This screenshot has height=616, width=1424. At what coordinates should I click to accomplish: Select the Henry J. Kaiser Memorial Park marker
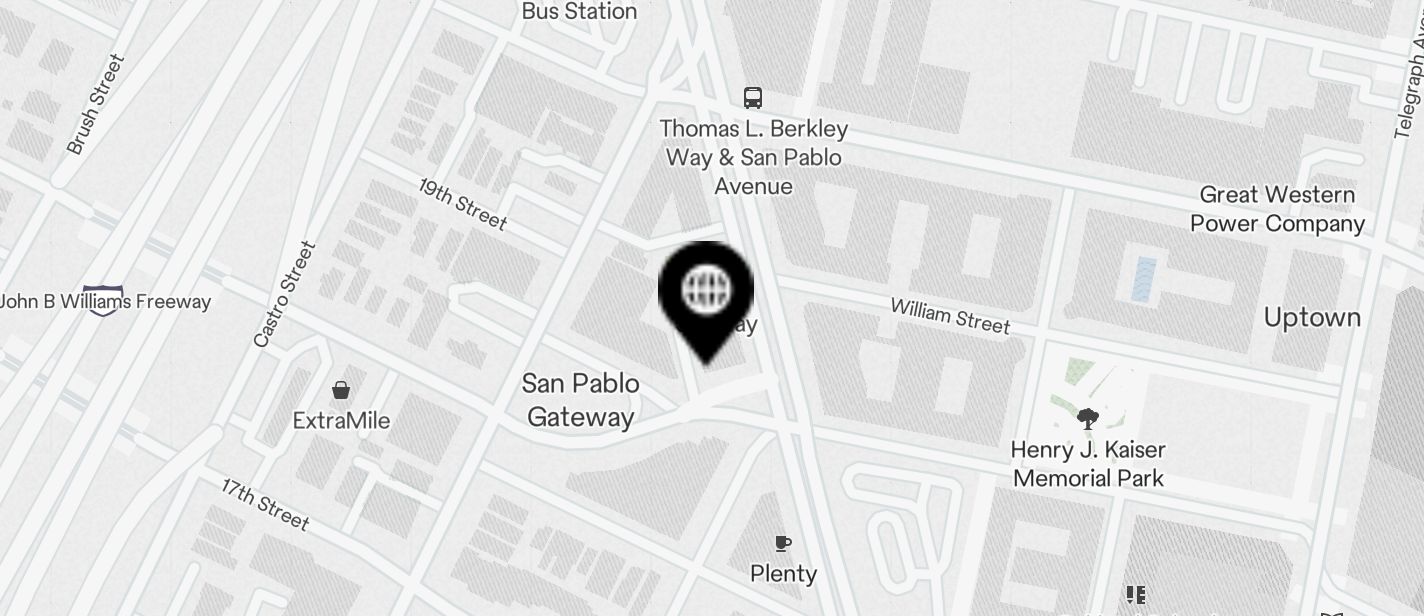[1087, 419]
